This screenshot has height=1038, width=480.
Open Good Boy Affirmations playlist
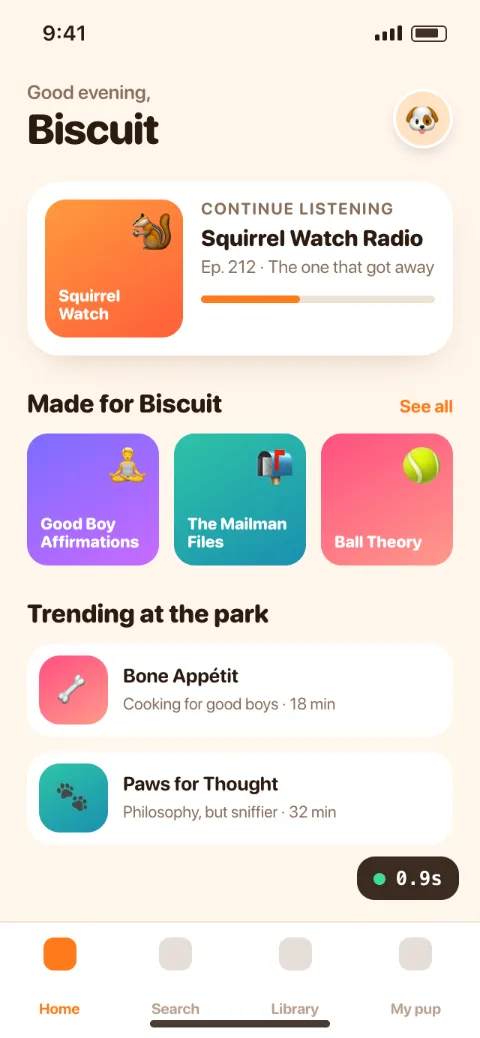point(93,499)
